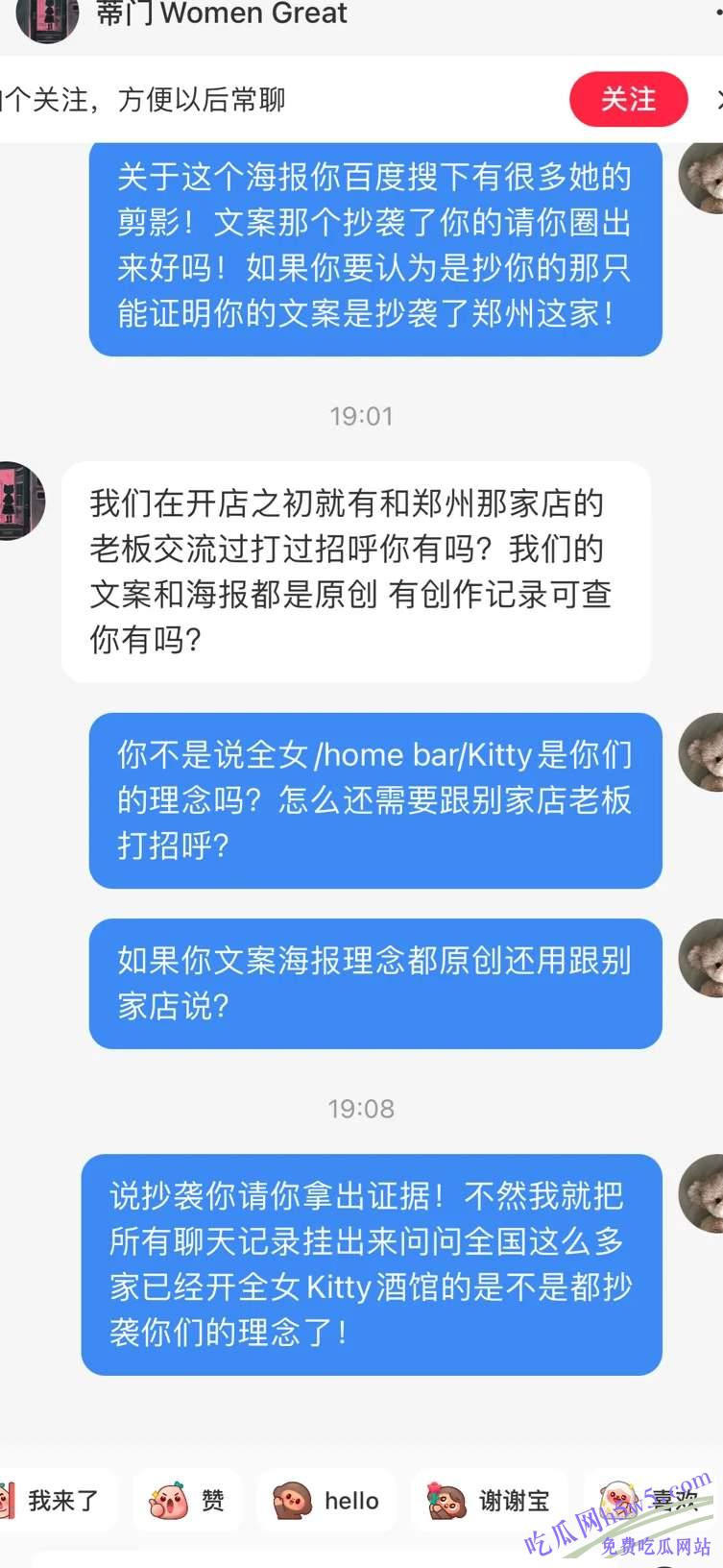Send the 我来了 quick reply
This screenshot has width=723, height=1568.
coord(58,1500)
